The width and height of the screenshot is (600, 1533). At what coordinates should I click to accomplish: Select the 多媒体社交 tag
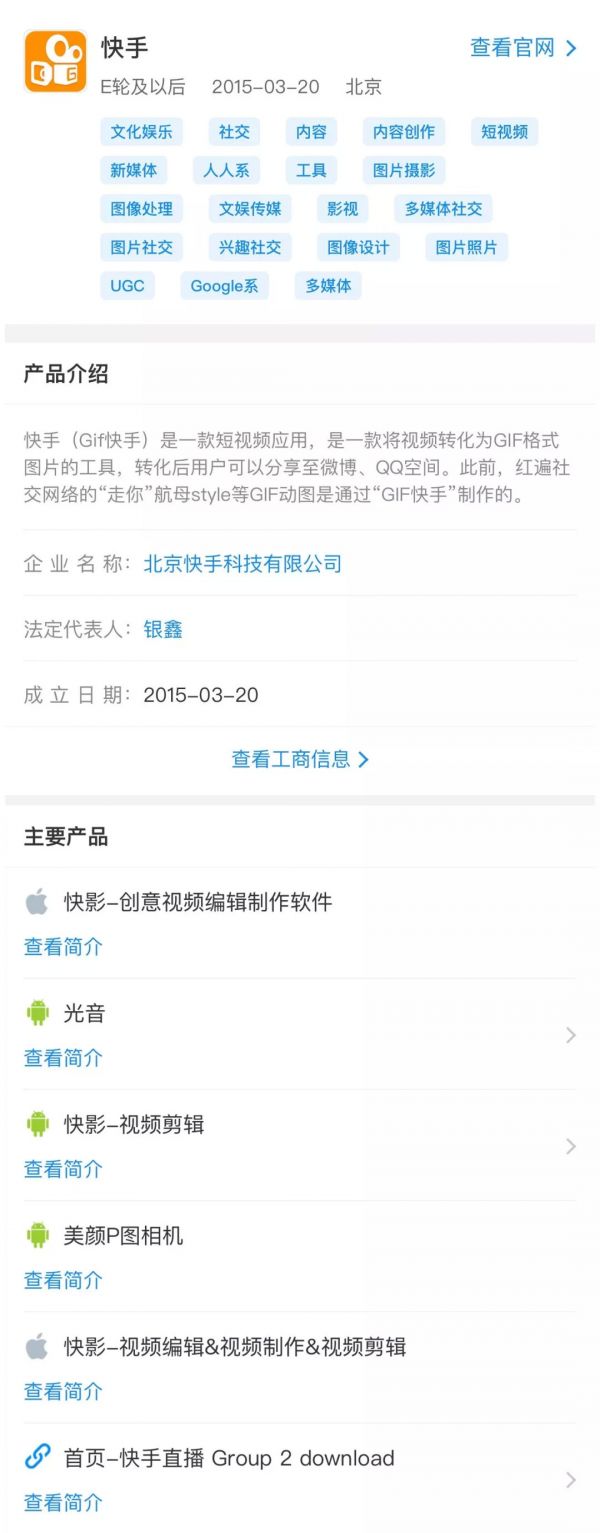pos(443,209)
